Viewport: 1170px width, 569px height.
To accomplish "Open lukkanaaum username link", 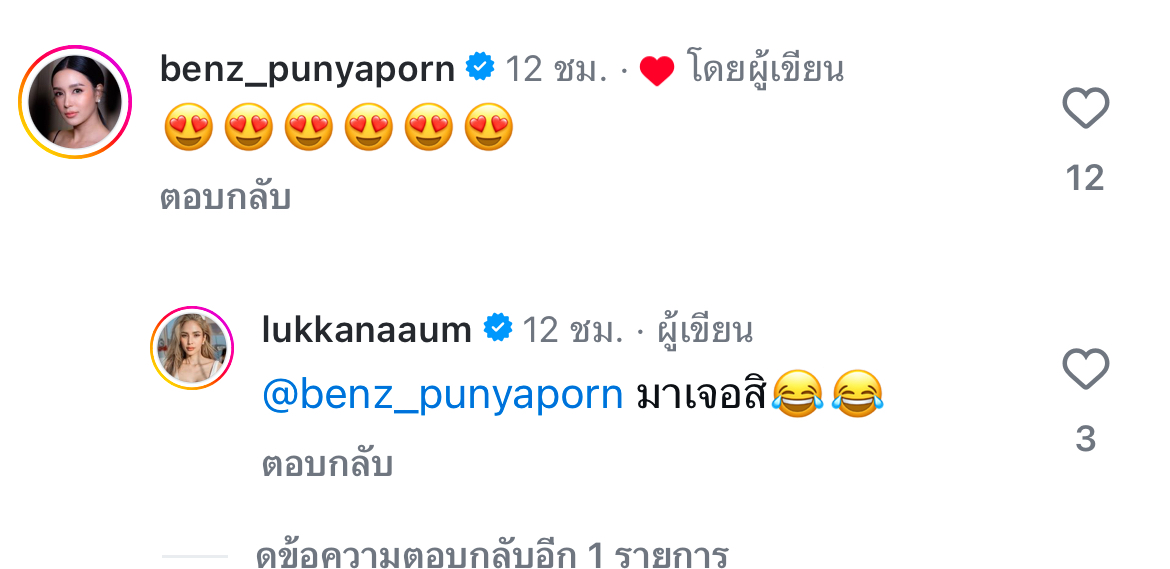I will [366, 330].
